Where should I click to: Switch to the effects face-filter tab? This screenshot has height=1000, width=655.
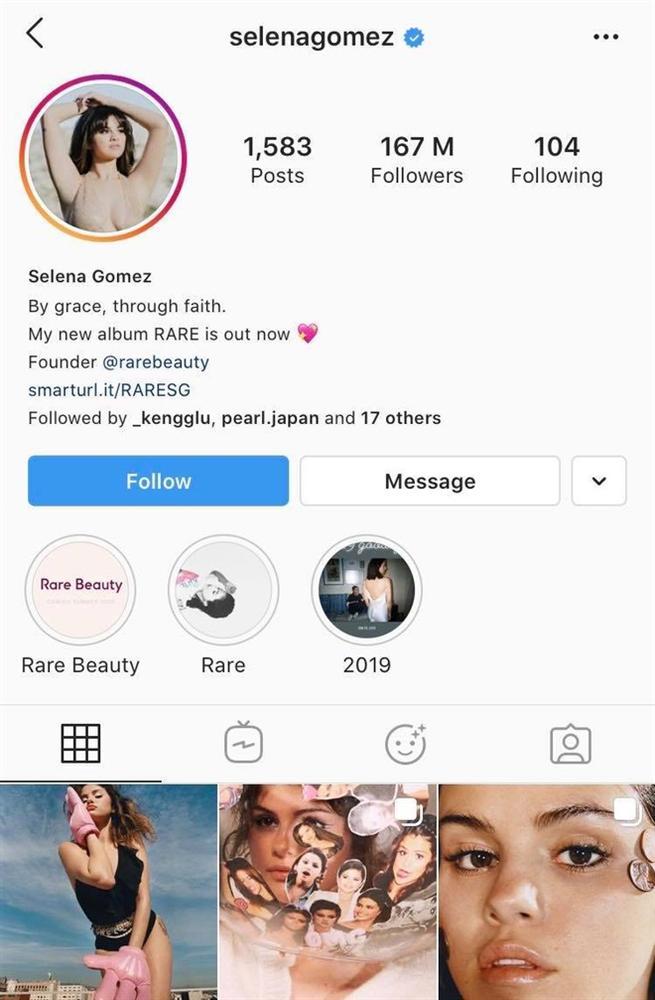(406, 743)
